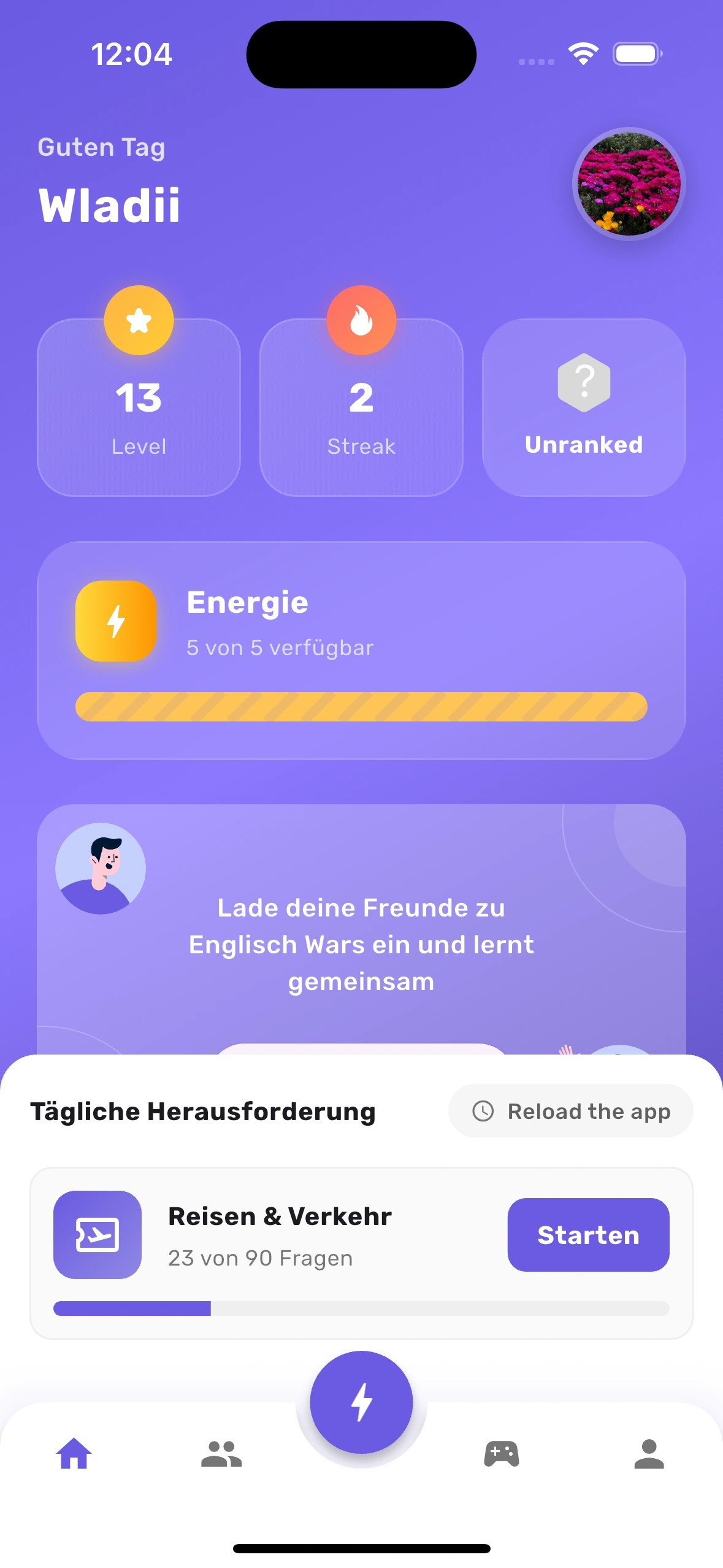
Task: Go to the games controller tab
Action: 502,1454
